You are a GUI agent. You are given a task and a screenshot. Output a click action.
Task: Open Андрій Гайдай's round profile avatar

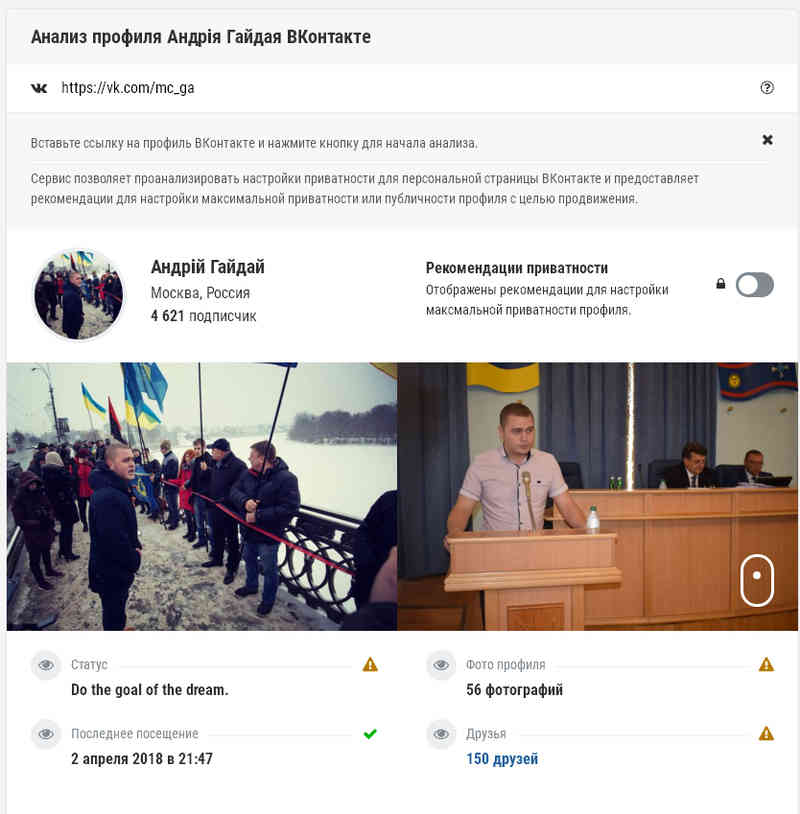pyautogui.click(x=79, y=295)
